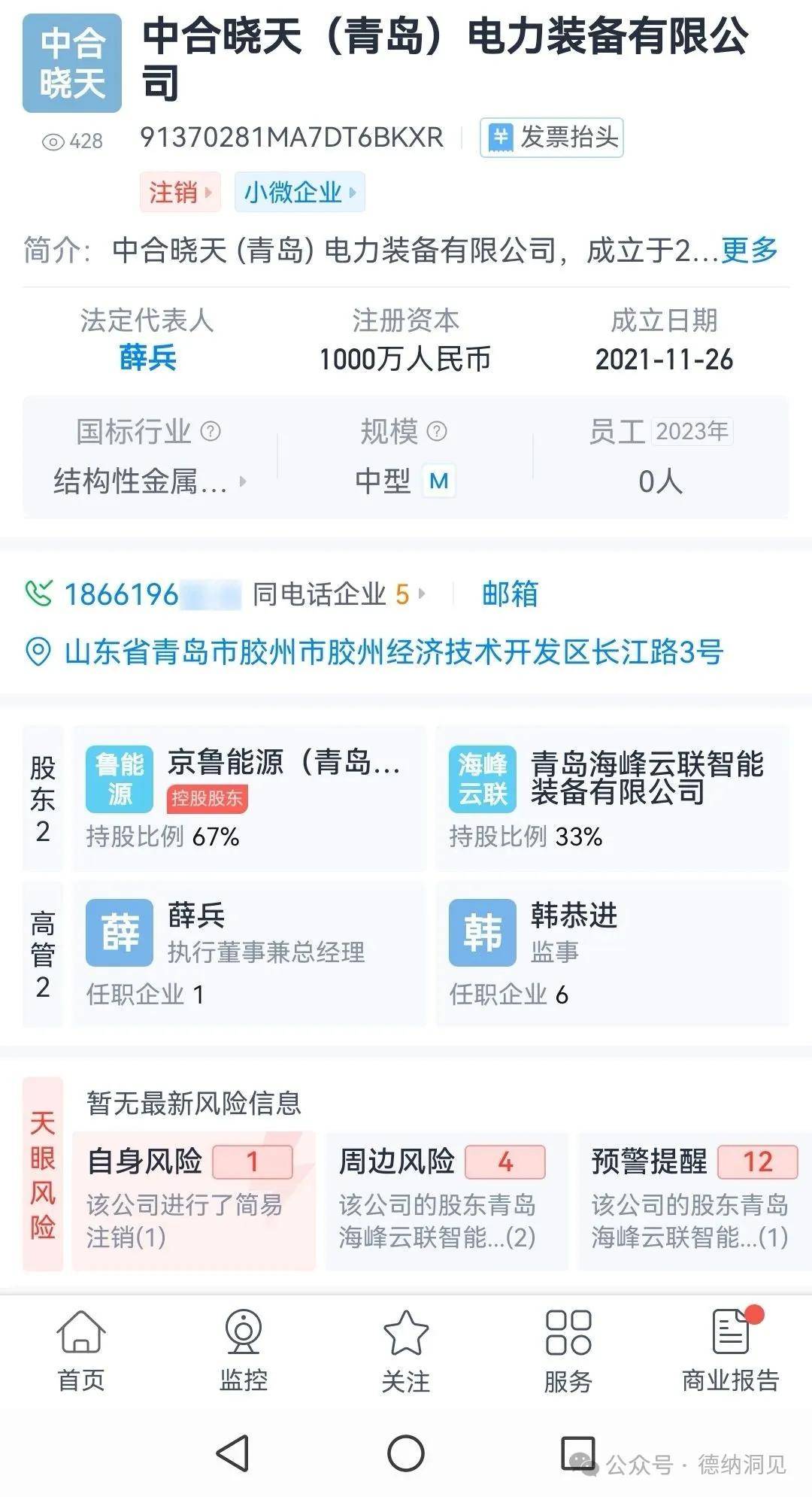Open shareholder 青岛海峰云联智能装备有限公司 card
The height and width of the screenshot is (1497, 812).
click(612, 797)
